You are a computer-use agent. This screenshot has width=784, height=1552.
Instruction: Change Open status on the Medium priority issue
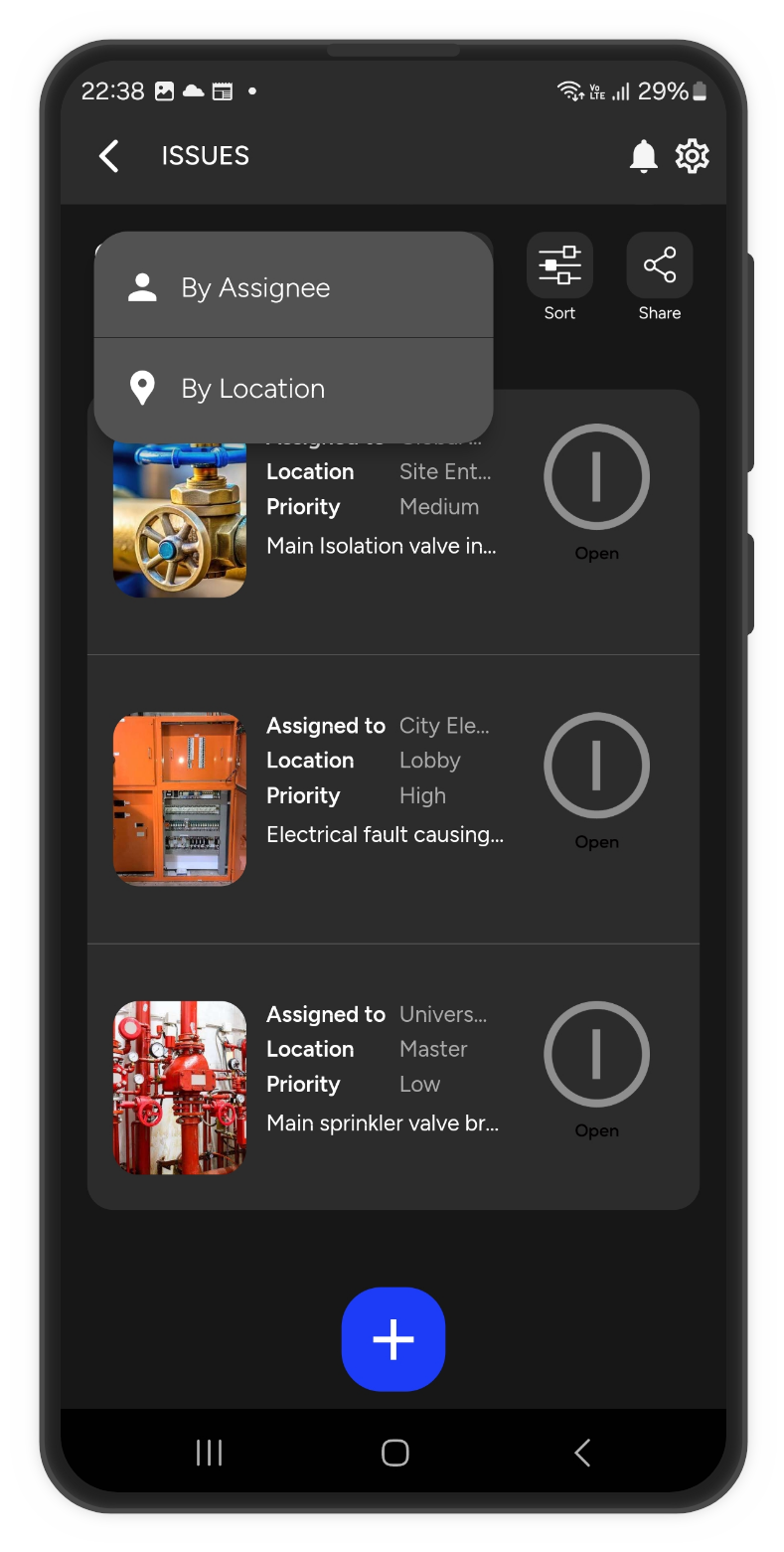(596, 477)
